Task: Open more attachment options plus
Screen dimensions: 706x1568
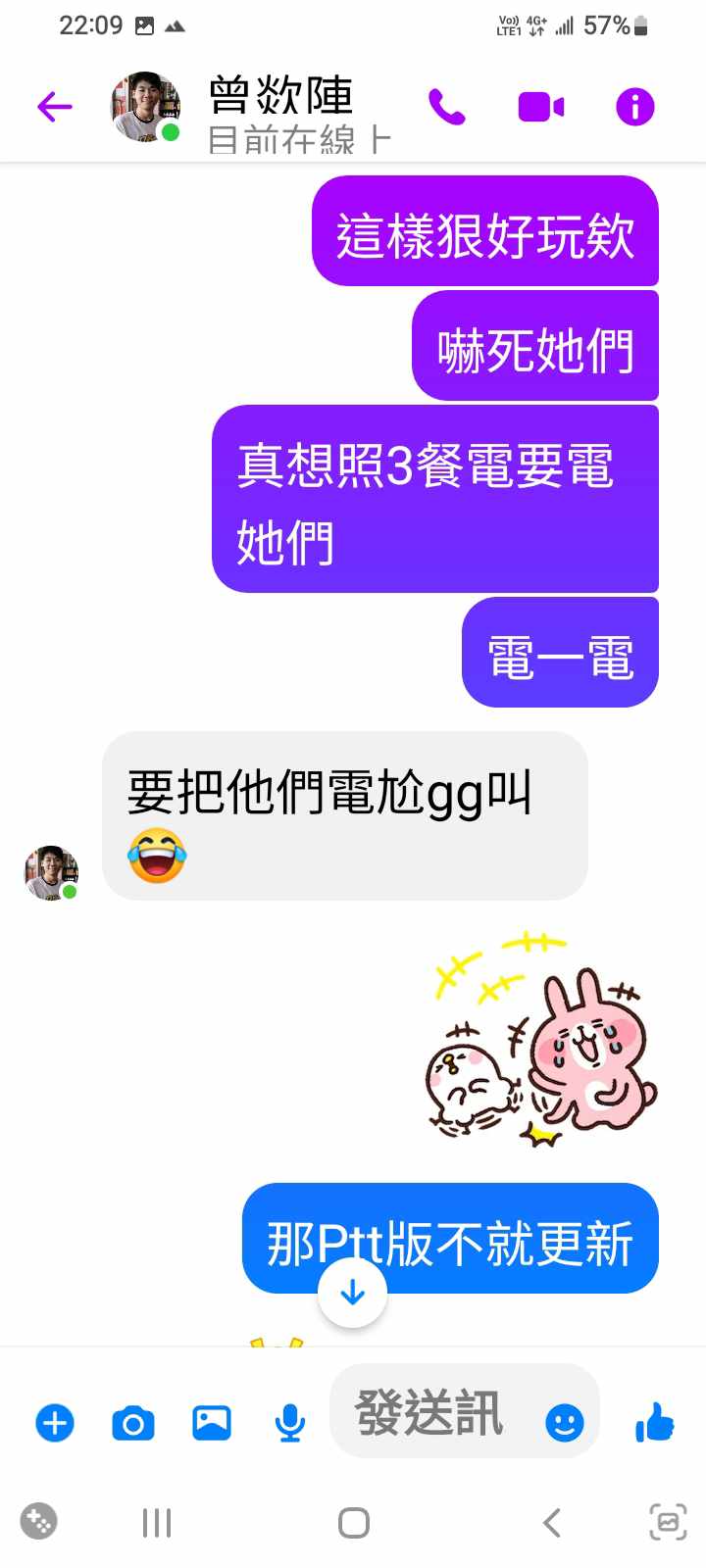Action: pyautogui.click(x=55, y=1423)
